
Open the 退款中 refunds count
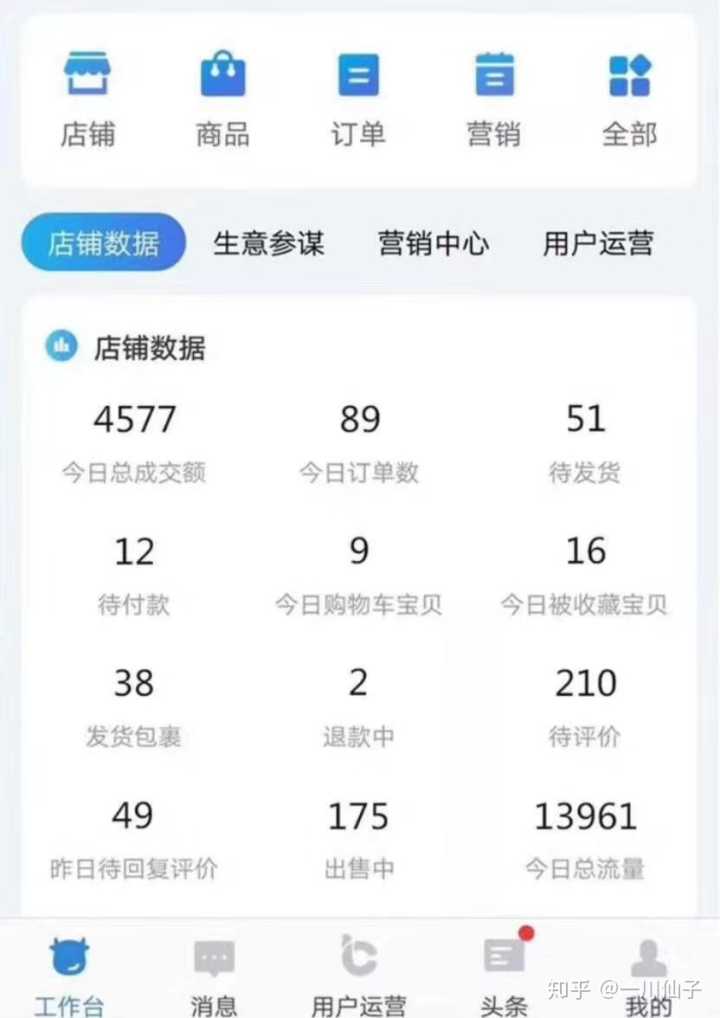click(359, 707)
